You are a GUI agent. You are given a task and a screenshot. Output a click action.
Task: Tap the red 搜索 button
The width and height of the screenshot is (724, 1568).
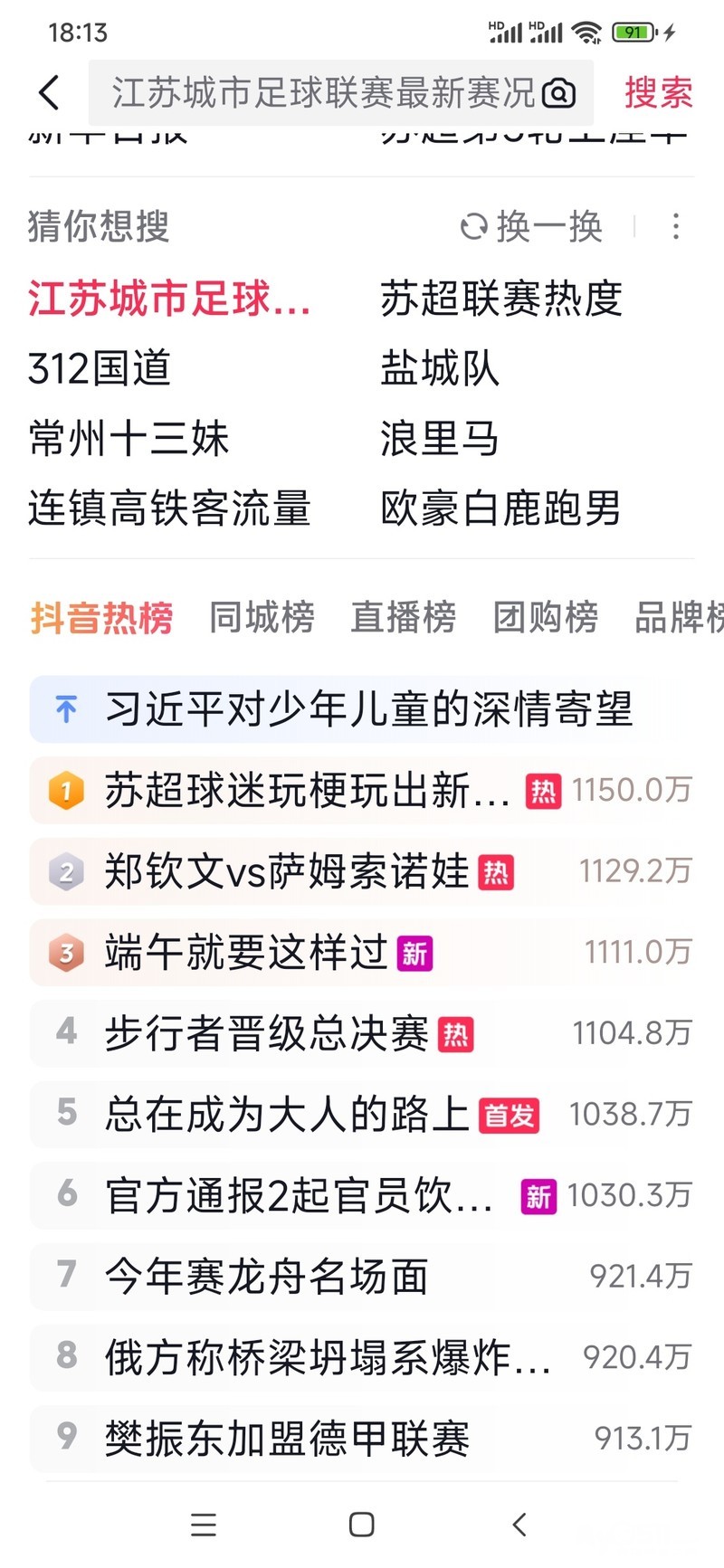coord(658,93)
